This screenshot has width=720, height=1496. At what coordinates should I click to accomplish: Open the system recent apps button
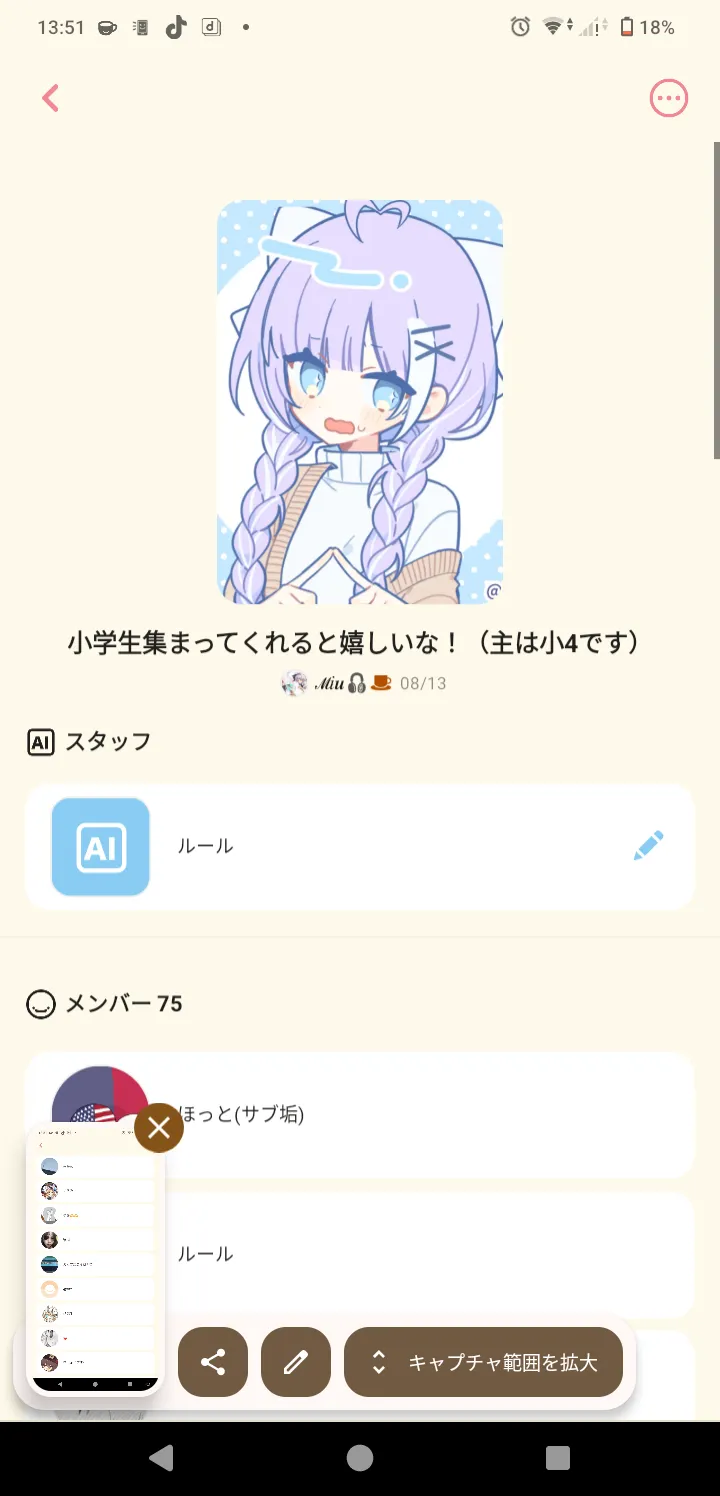click(558, 1457)
